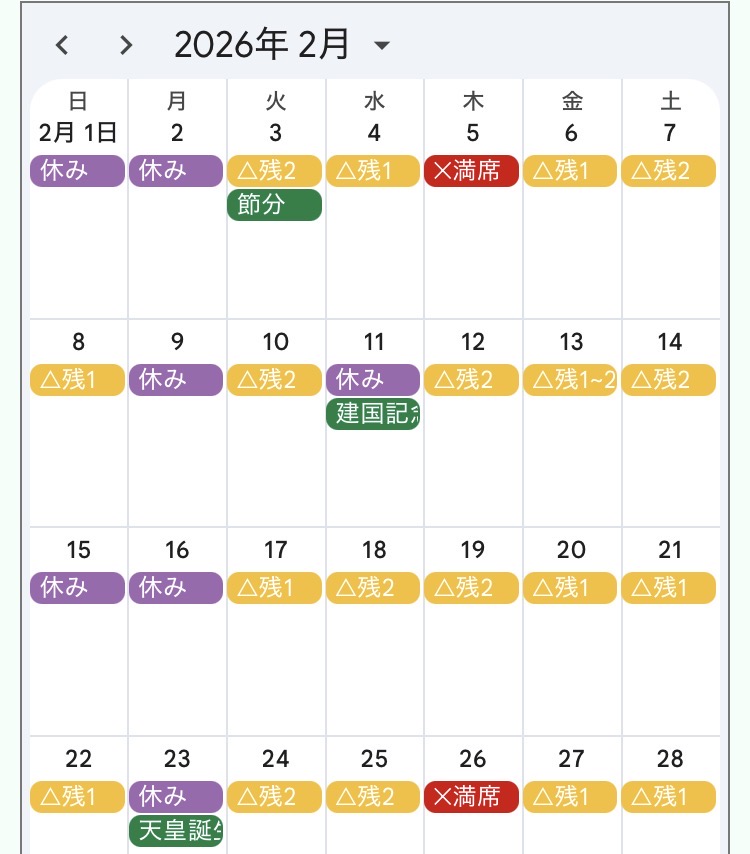Open the ×満席 event on February 26

[471, 797]
